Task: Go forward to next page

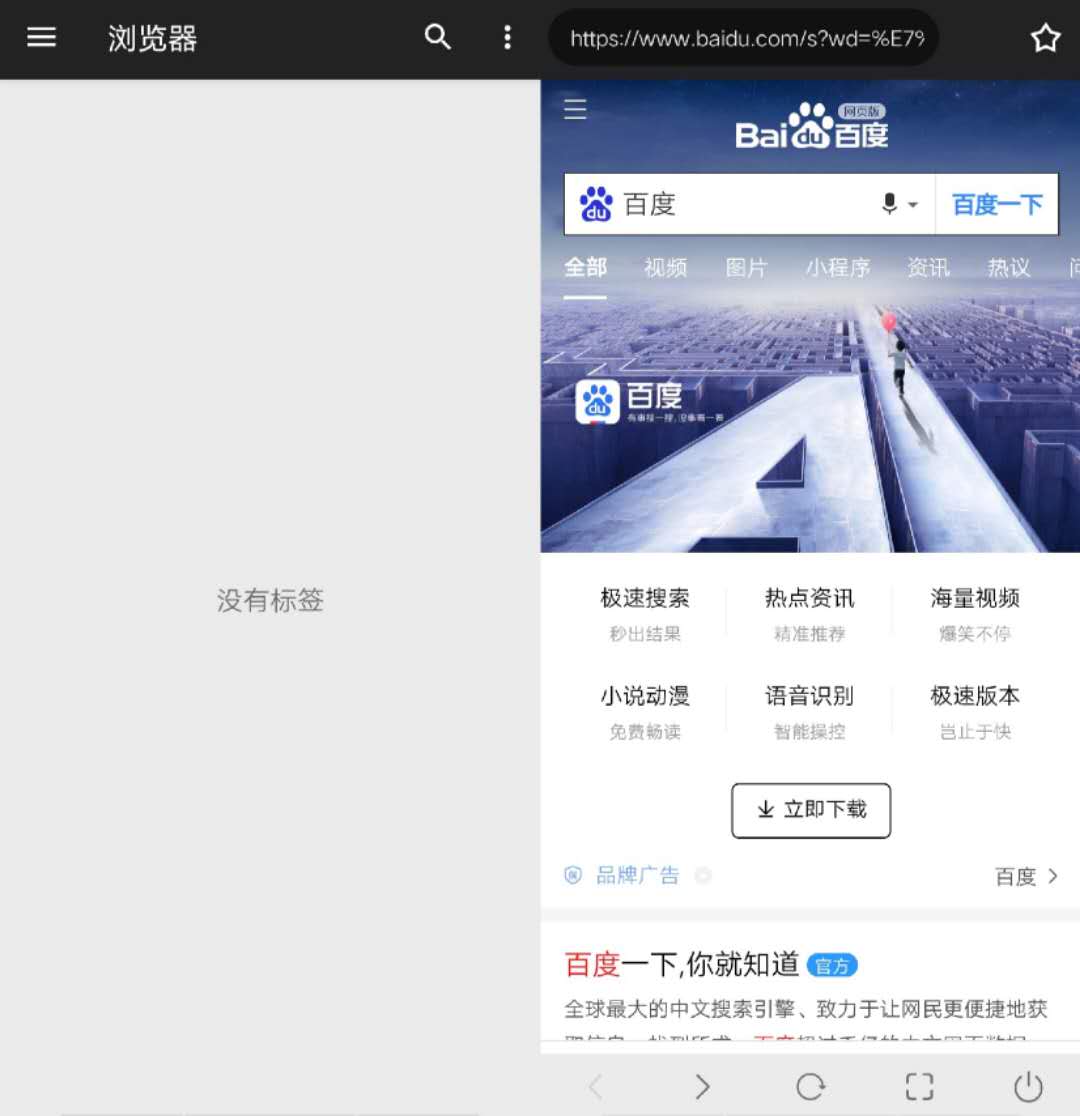Action: [702, 1087]
